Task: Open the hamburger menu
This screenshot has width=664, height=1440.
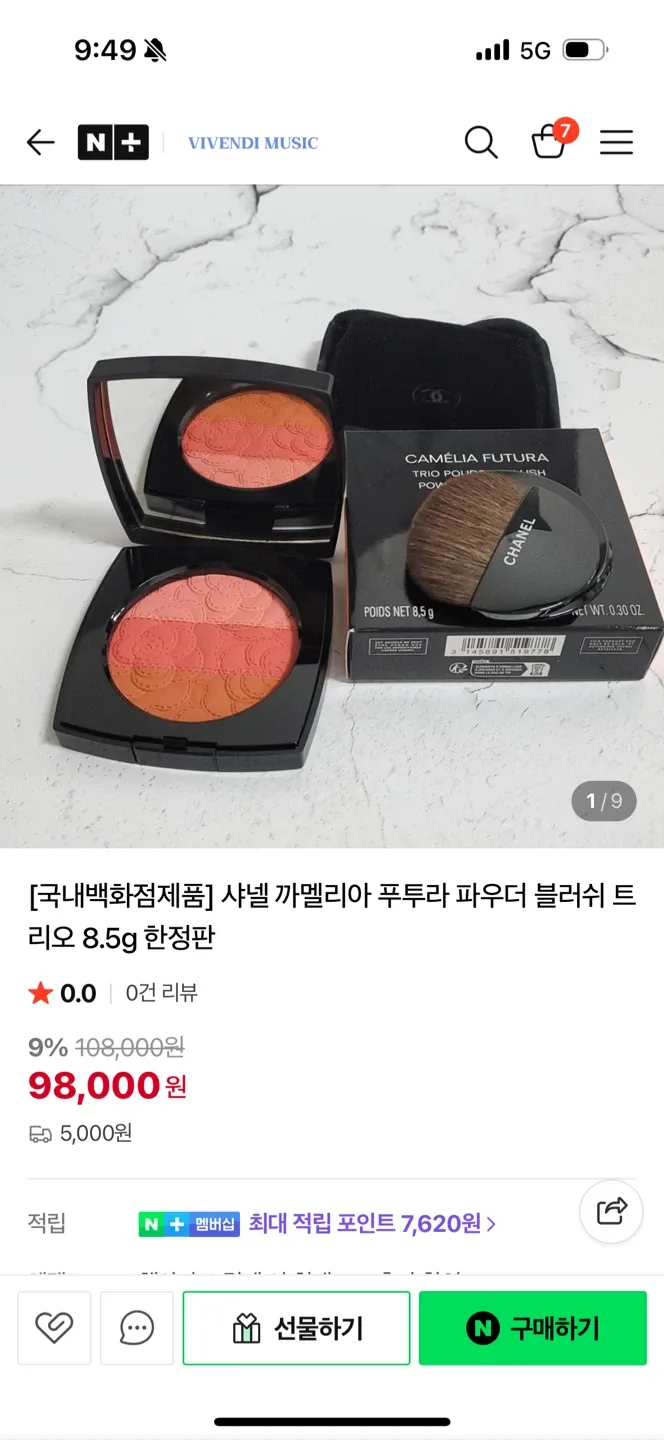Action: click(x=616, y=143)
